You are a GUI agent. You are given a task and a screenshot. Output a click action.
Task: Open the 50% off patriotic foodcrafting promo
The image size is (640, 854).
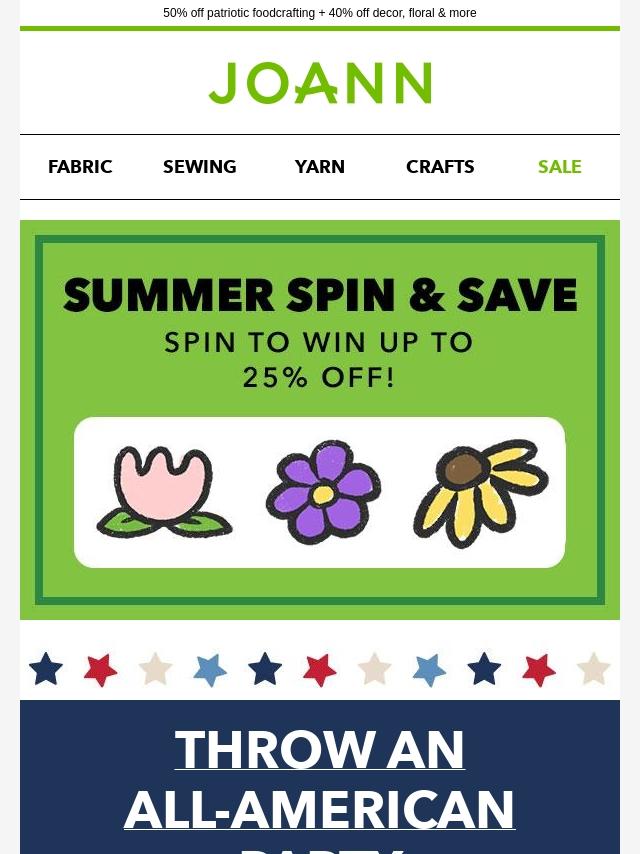tap(320, 13)
